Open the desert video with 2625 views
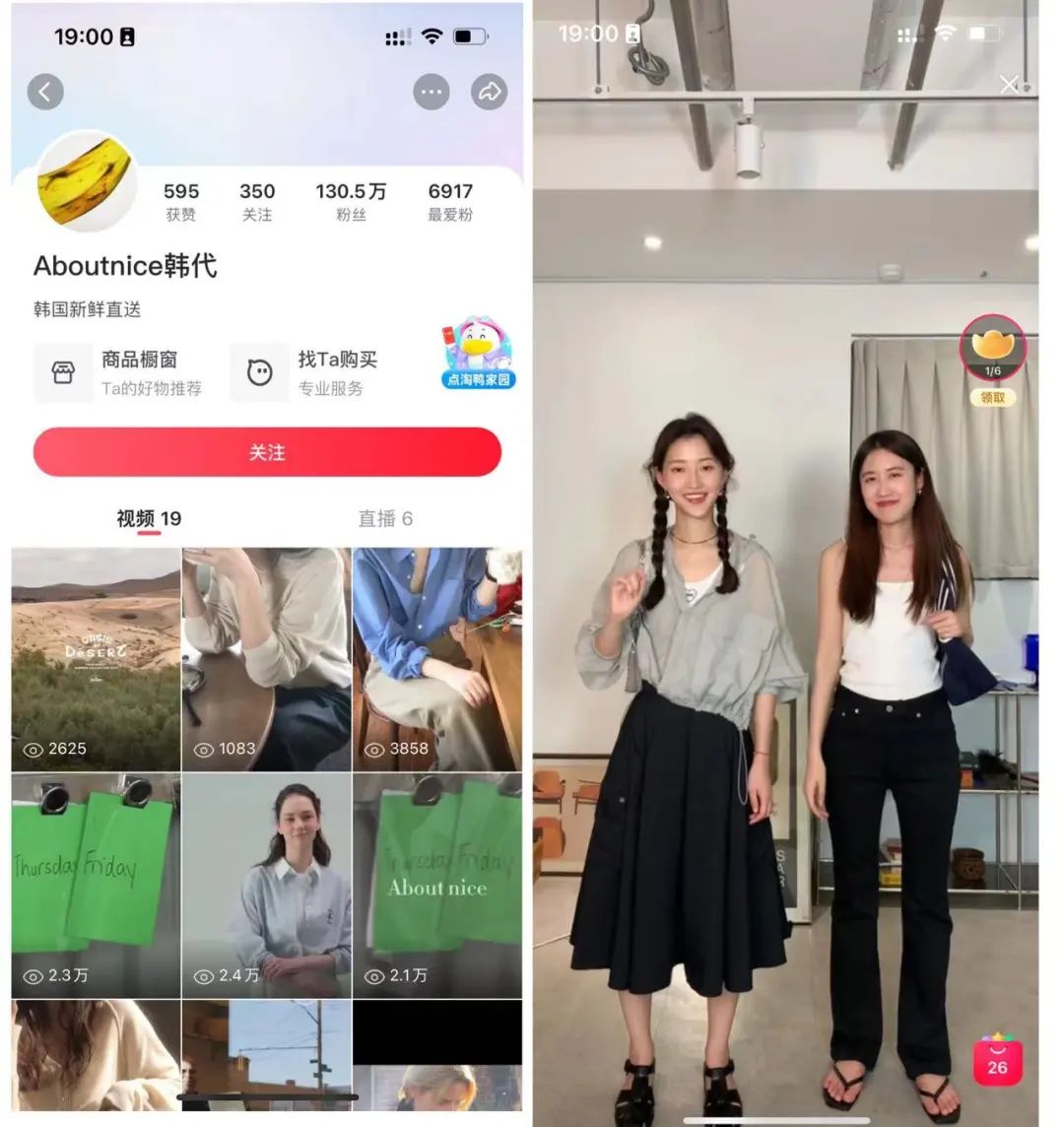Screen dimensions: 1064x1127 (x=96, y=659)
